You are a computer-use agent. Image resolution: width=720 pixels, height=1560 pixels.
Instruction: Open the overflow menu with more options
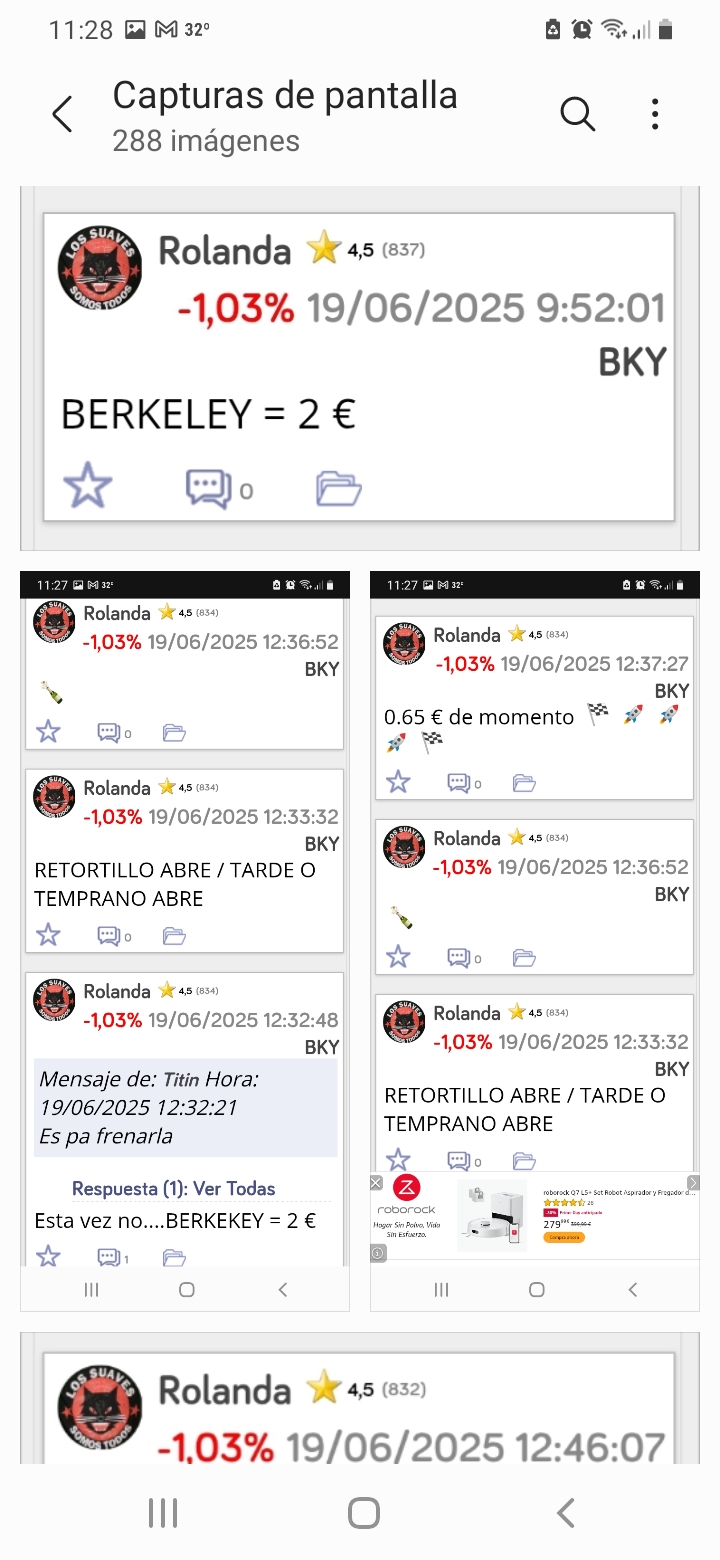[x=655, y=114]
